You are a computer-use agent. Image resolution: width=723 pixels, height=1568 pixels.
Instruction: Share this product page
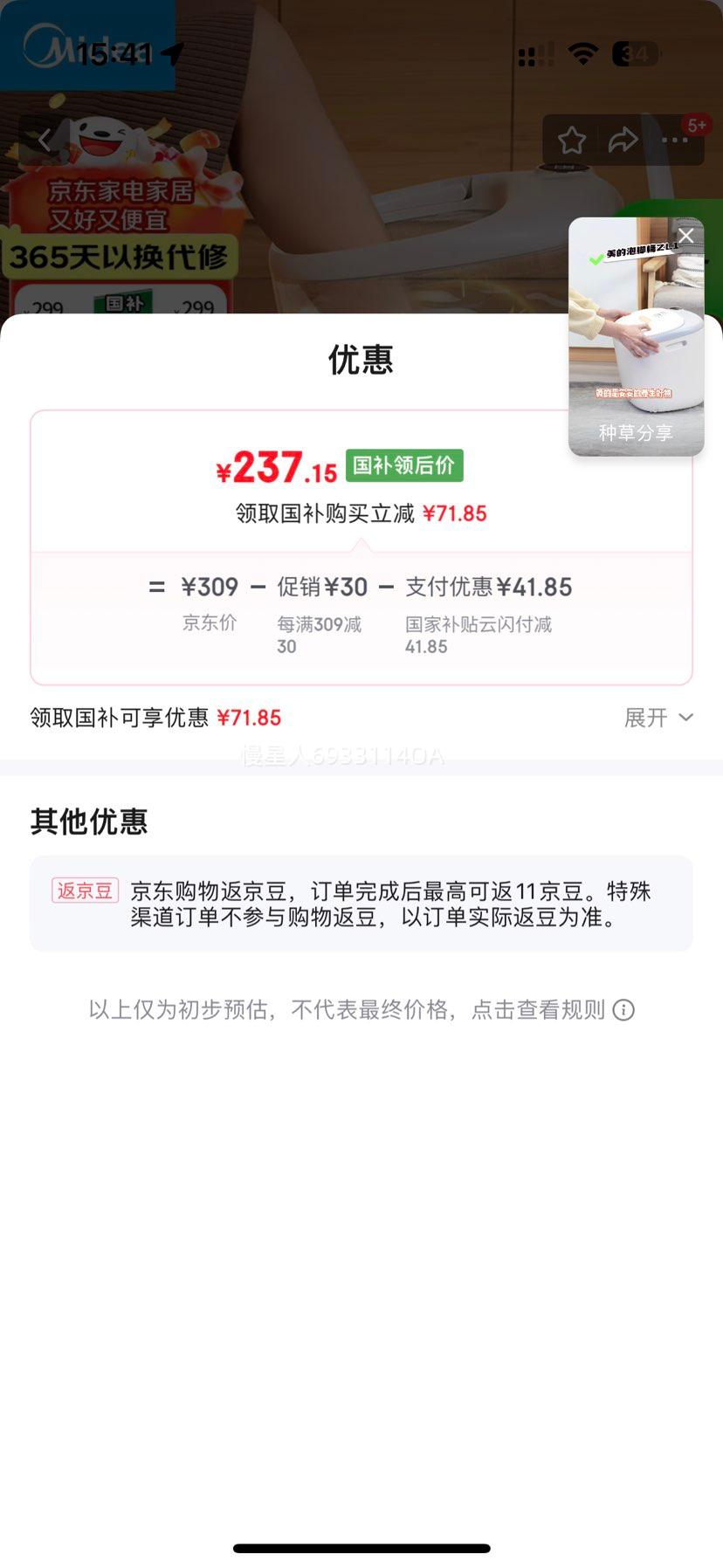tap(623, 140)
